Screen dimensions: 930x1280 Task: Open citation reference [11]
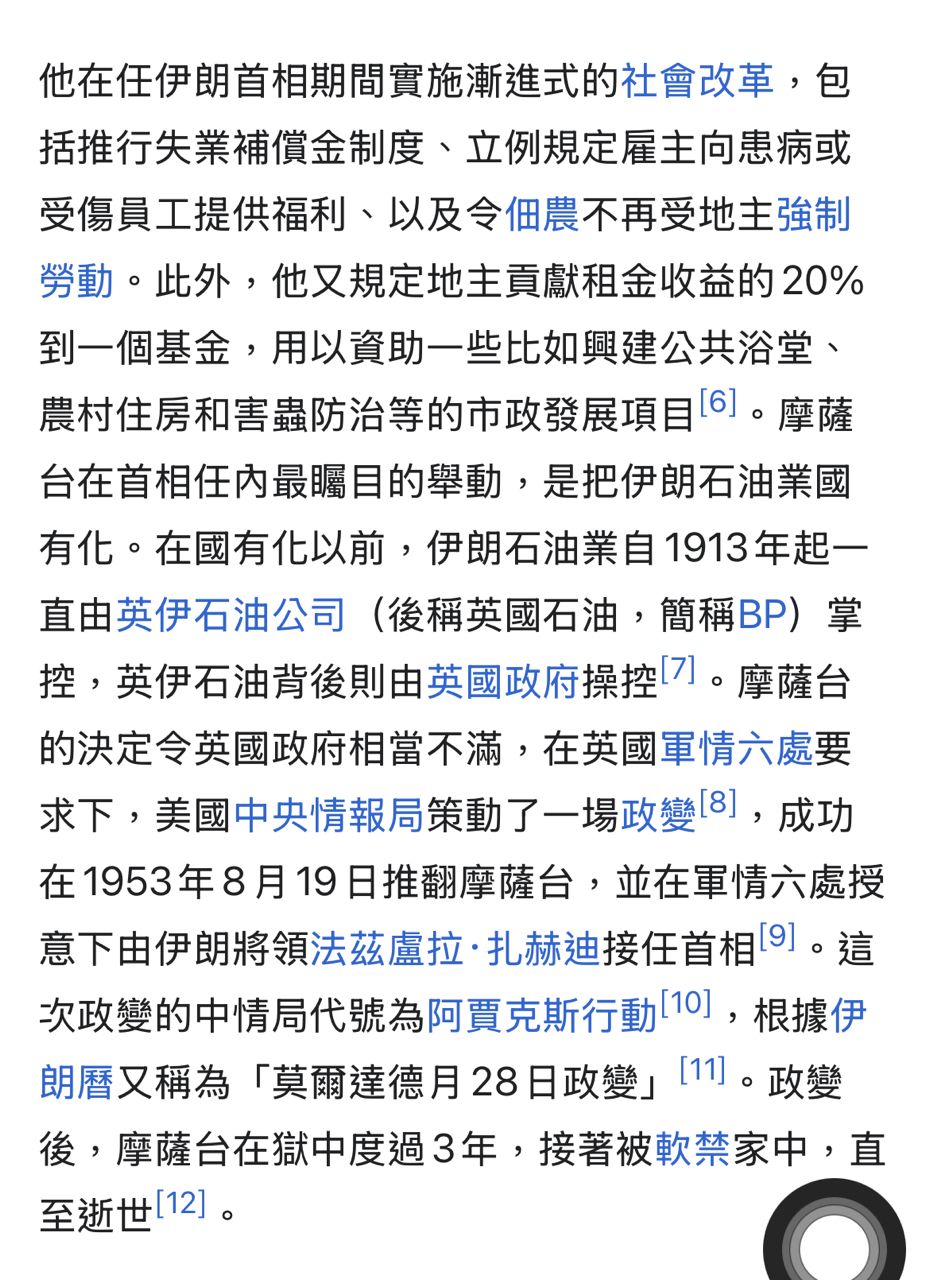point(701,1071)
